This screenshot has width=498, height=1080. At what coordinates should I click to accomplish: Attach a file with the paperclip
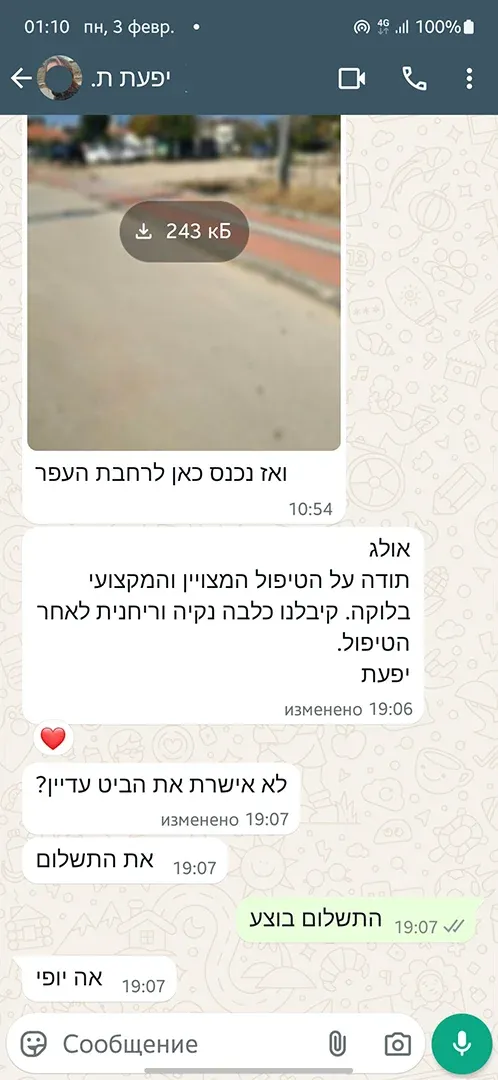pos(336,1044)
